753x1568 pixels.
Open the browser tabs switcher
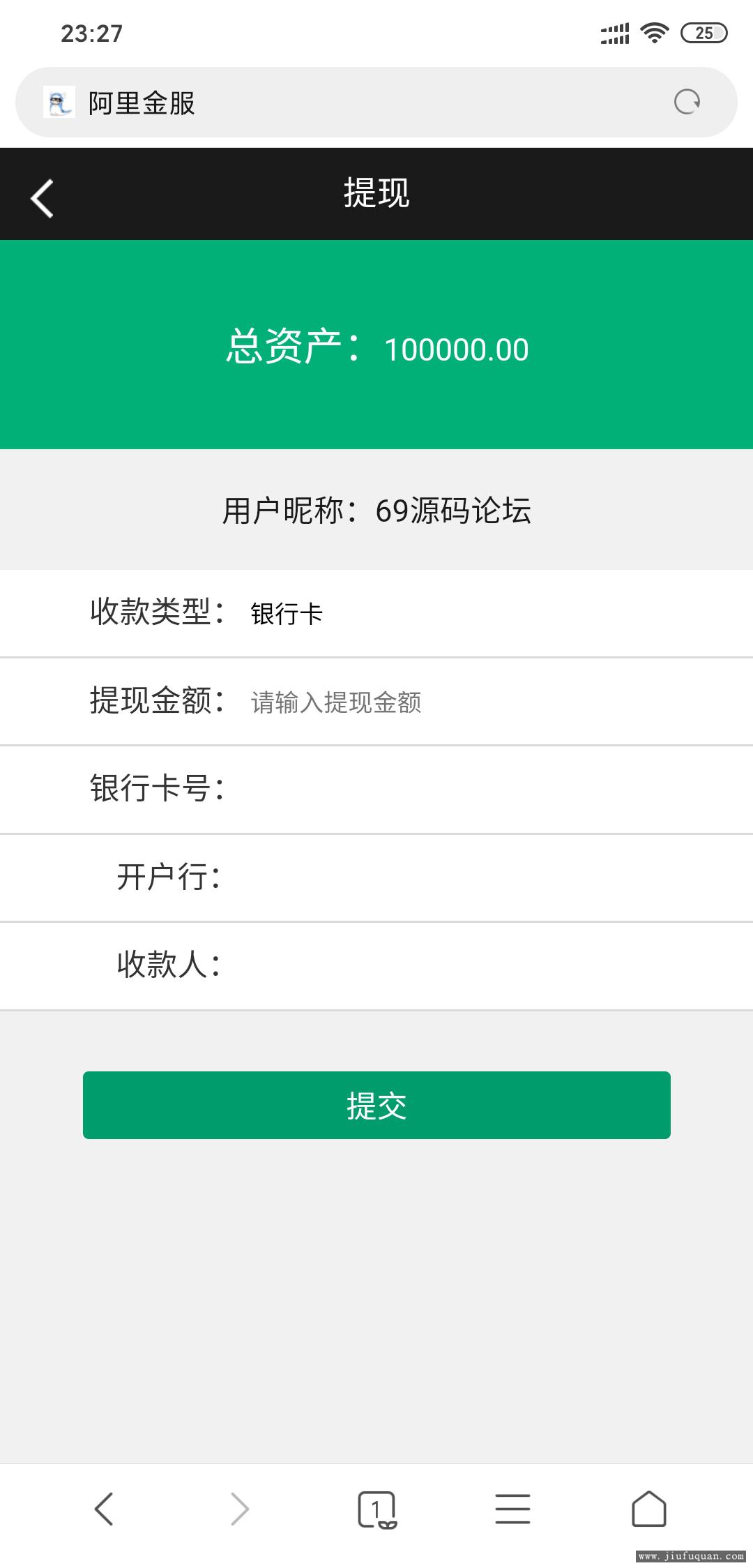point(376,1509)
